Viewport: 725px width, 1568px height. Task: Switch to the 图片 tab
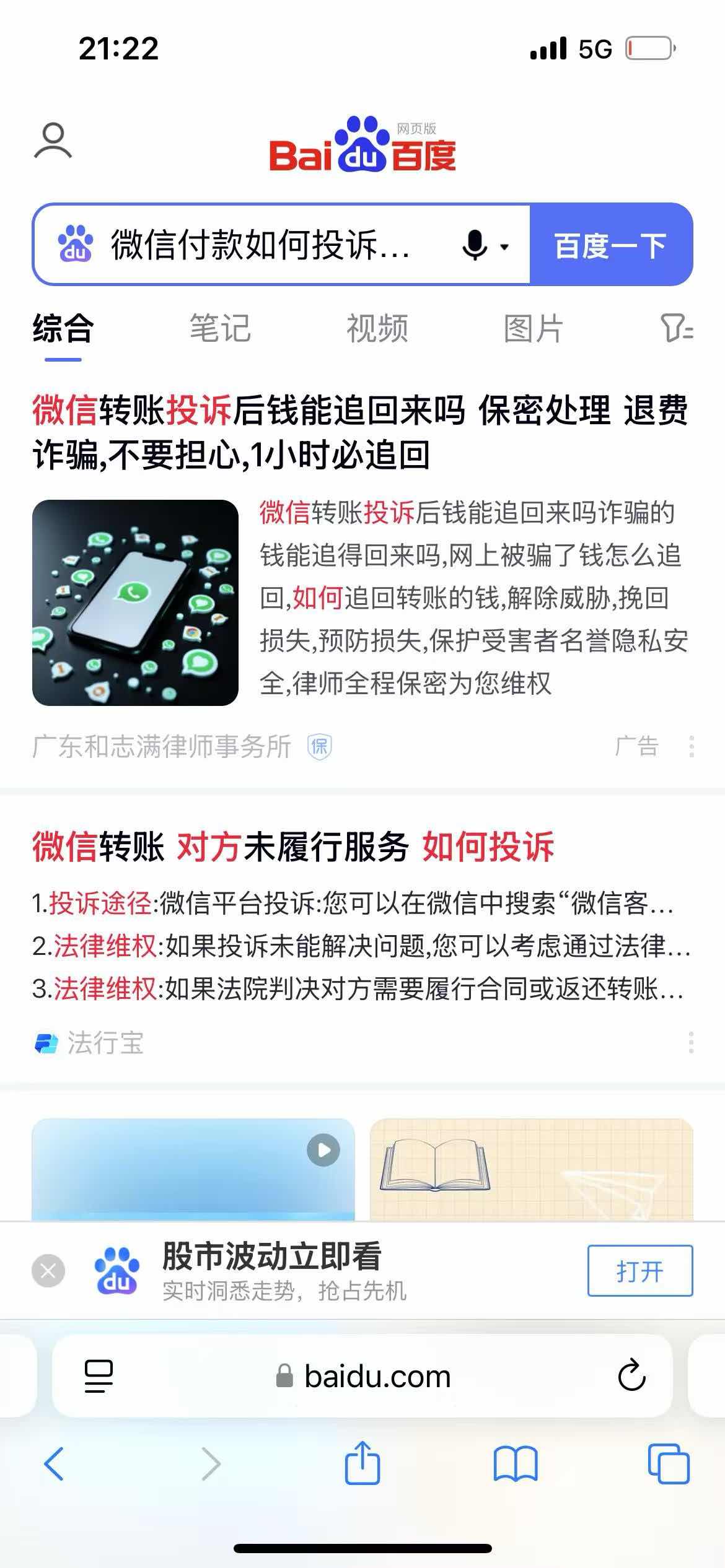pyautogui.click(x=533, y=328)
